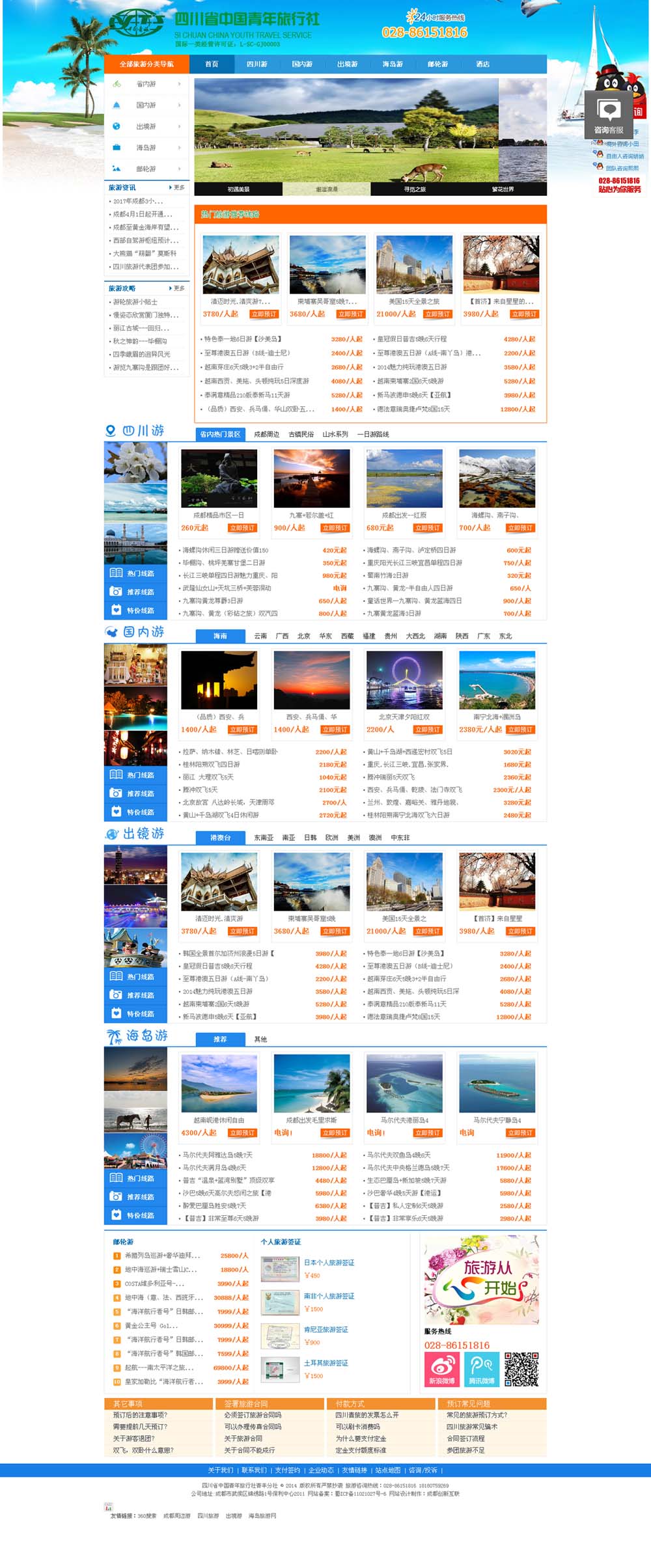This screenshot has width=651, height=1568.
Task: Switch to 东南亚 tab in 出境游
Action: 264,838
